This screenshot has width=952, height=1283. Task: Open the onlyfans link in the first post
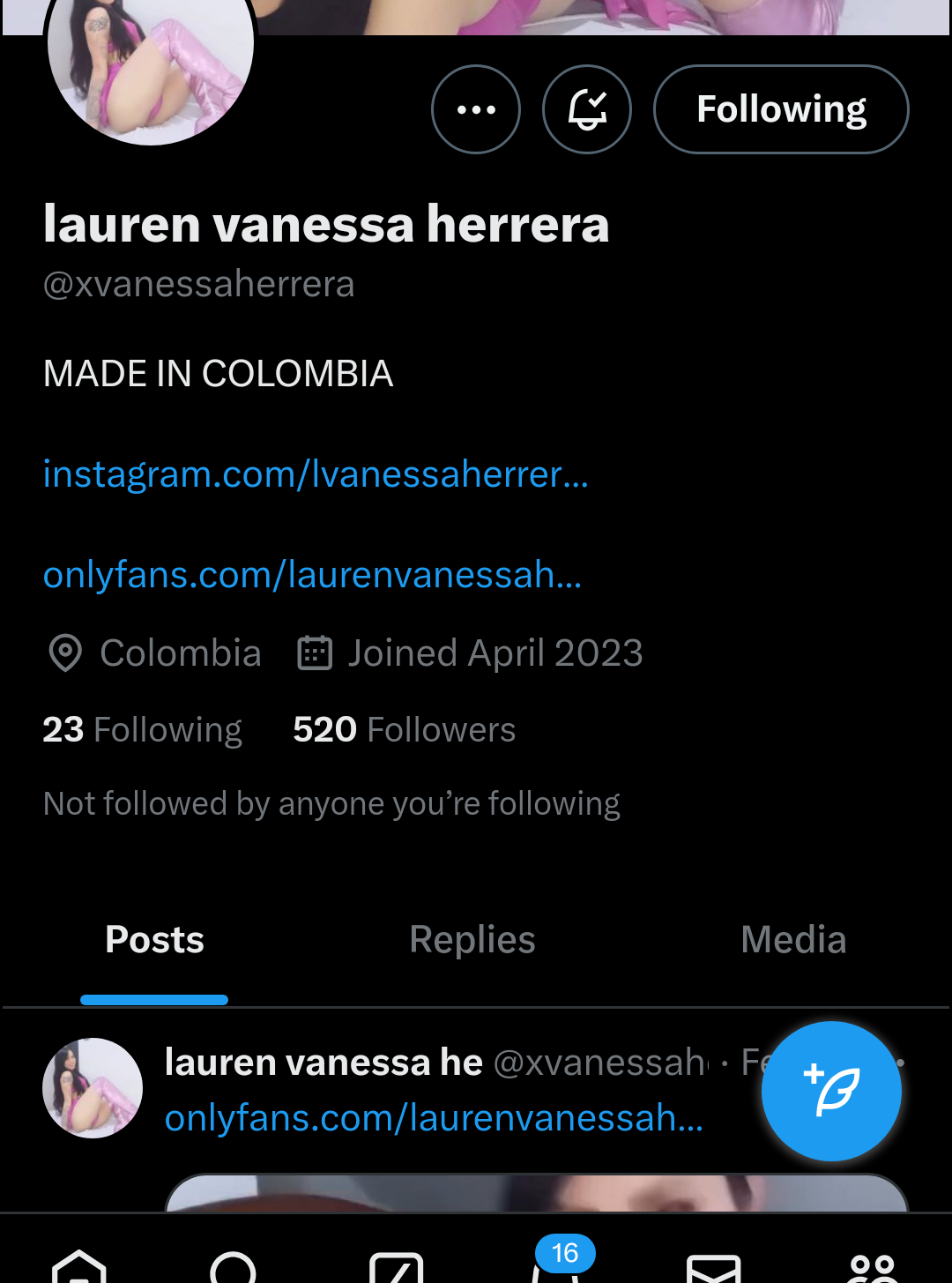click(x=434, y=1118)
